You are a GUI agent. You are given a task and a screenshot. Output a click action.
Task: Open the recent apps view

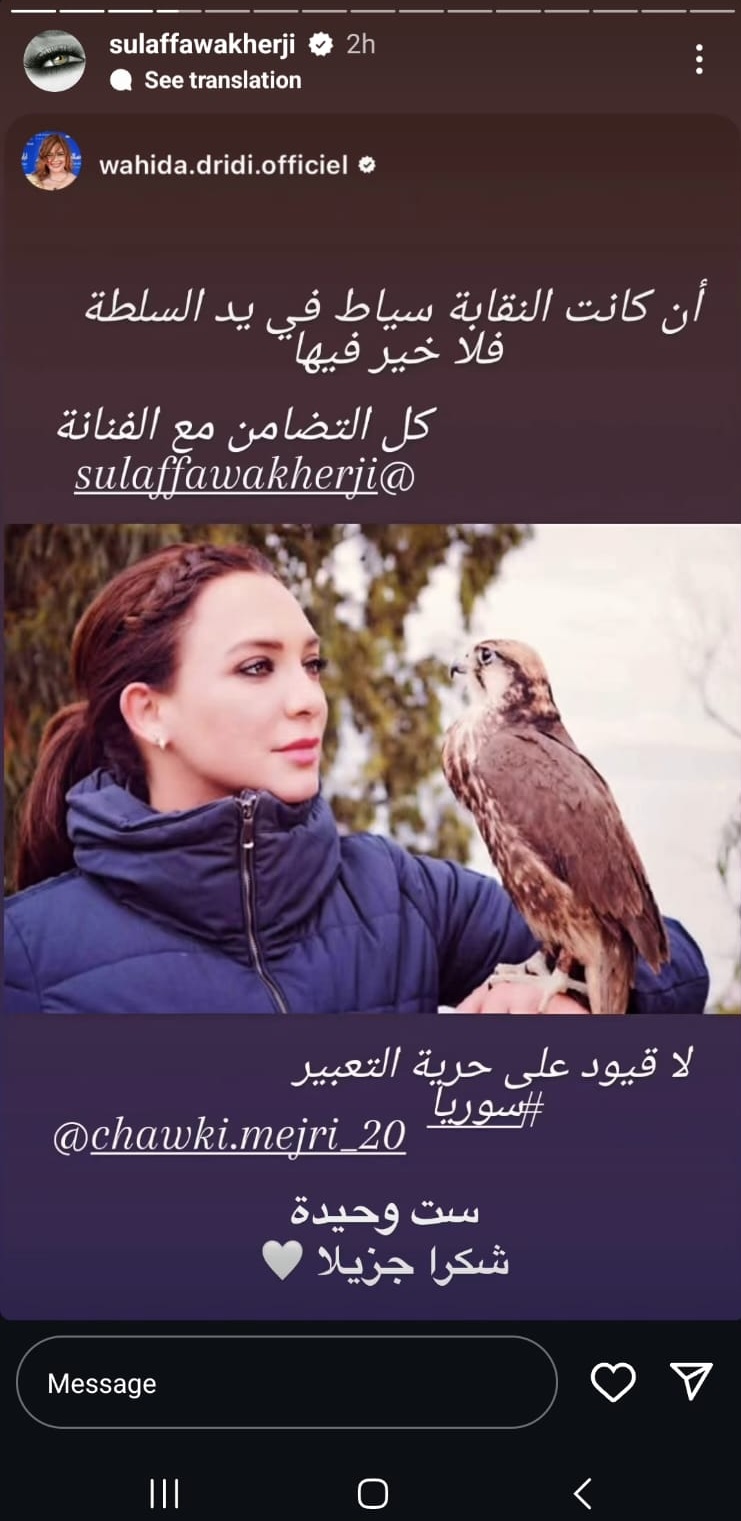tap(164, 1493)
